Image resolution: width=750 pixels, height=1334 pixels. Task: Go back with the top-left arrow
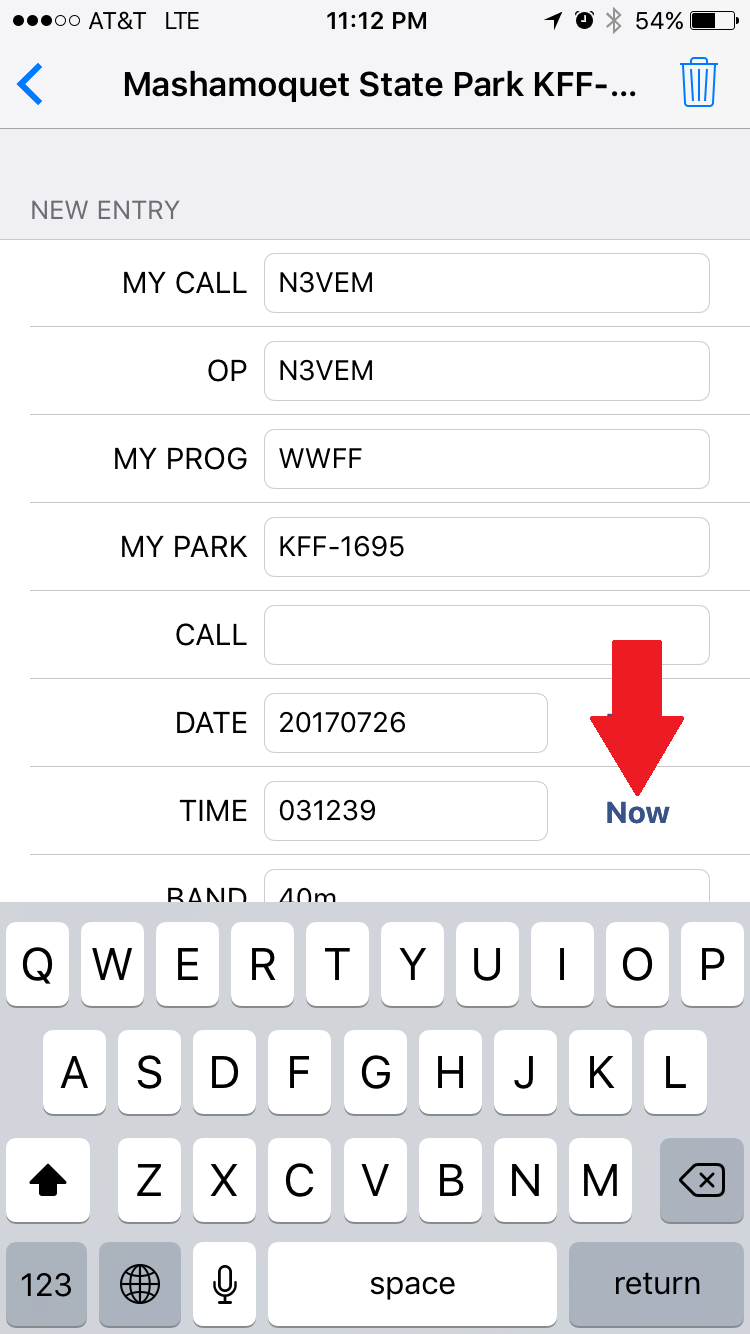click(x=30, y=84)
